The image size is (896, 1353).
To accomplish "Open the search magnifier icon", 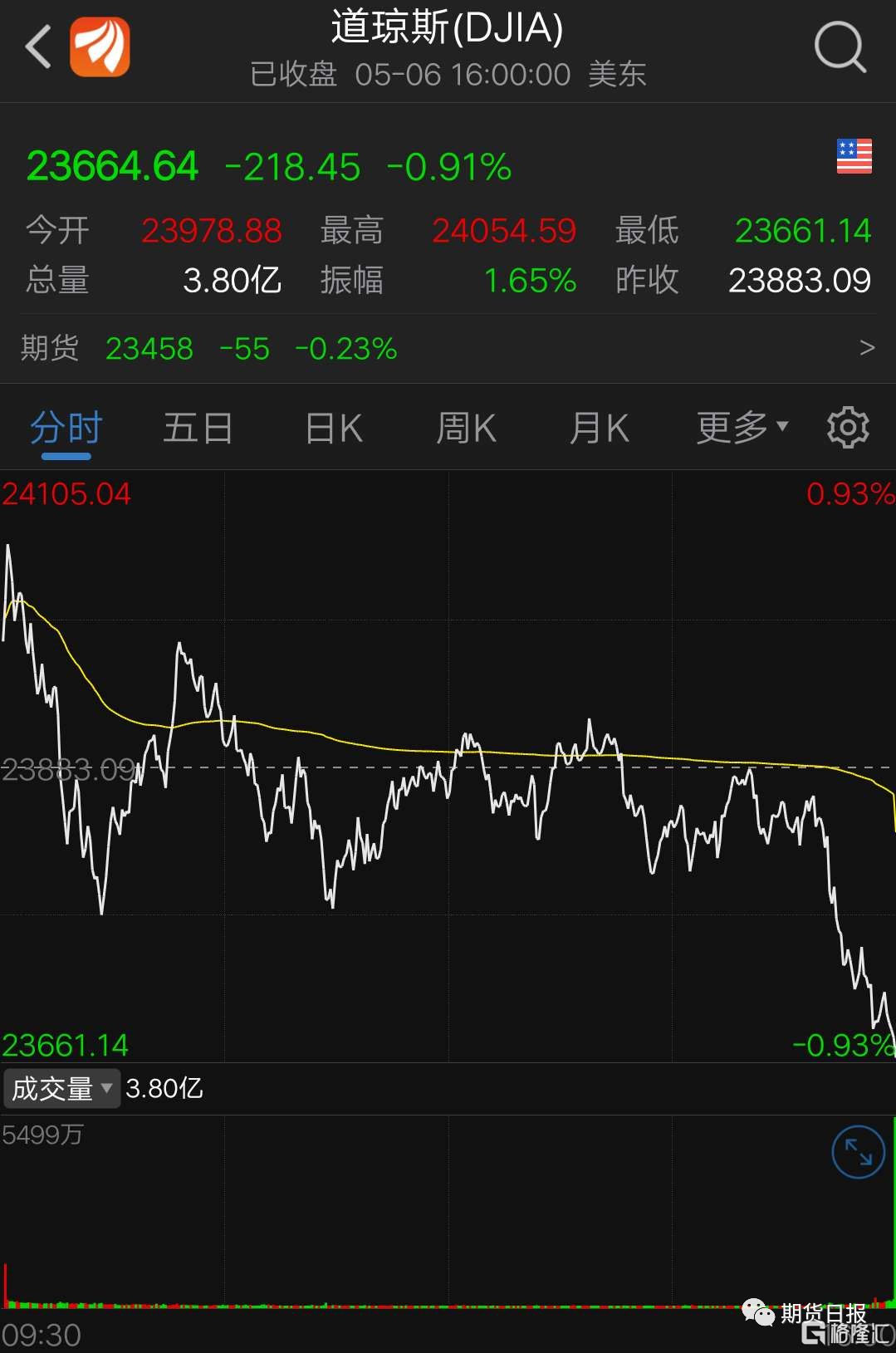I will (x=840, y=47).
